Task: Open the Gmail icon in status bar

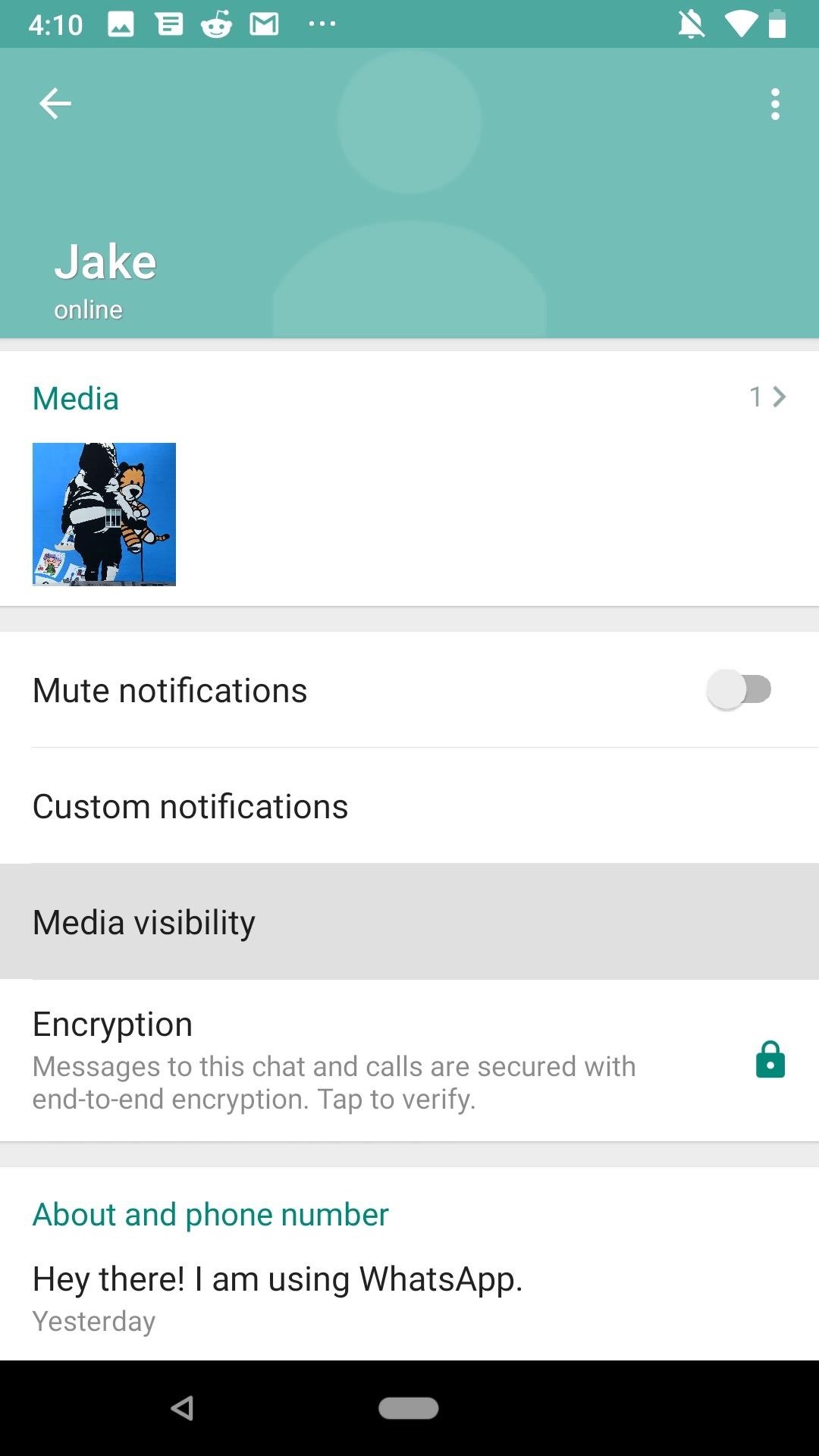Action: click(x=264, y=23)
